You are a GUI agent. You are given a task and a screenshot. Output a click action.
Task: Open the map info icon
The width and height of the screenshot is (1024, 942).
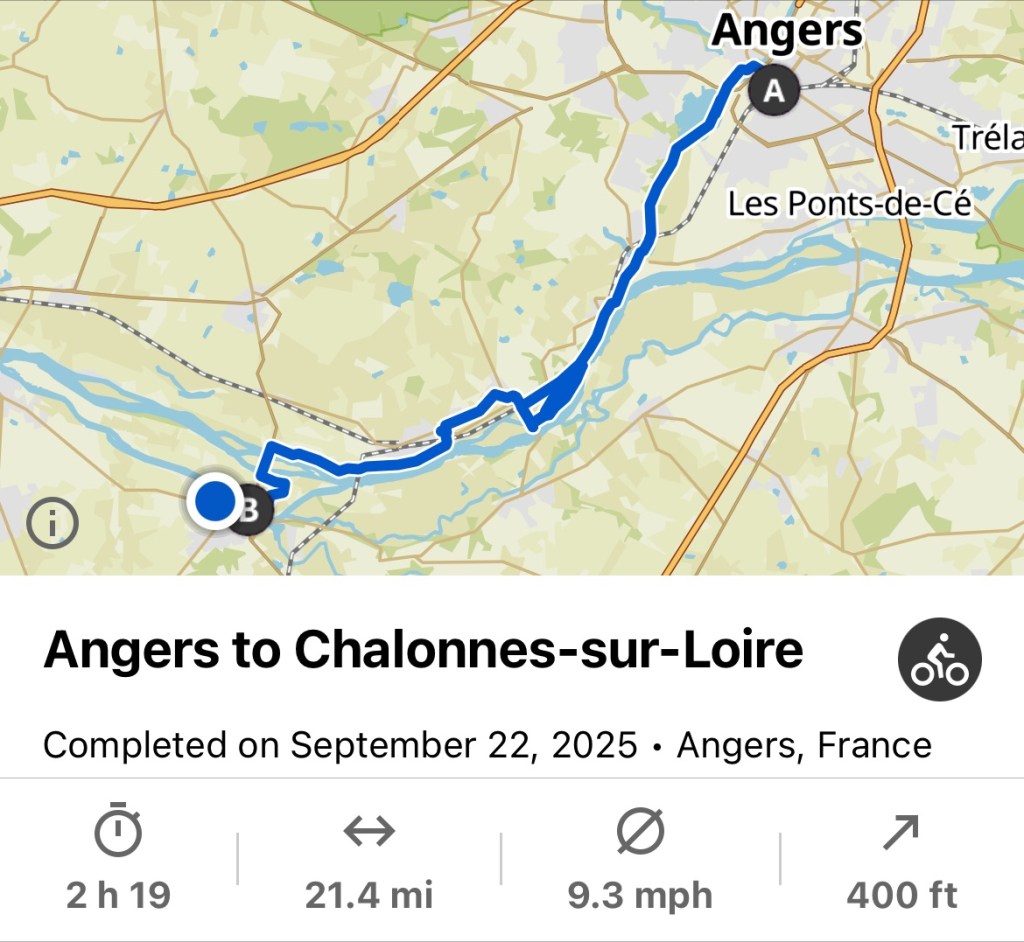pos(53,522)
